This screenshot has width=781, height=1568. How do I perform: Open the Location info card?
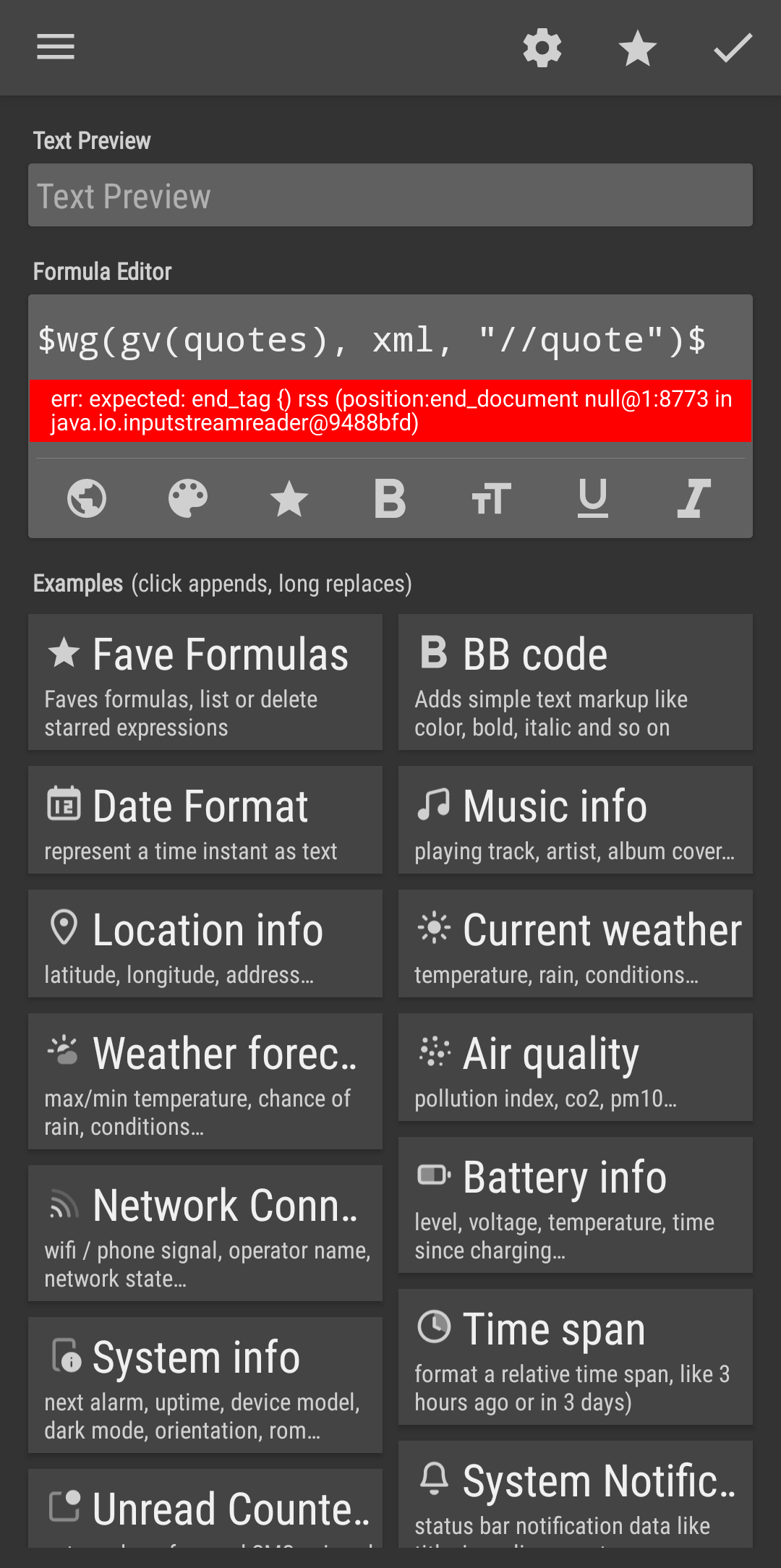(205, 944)
